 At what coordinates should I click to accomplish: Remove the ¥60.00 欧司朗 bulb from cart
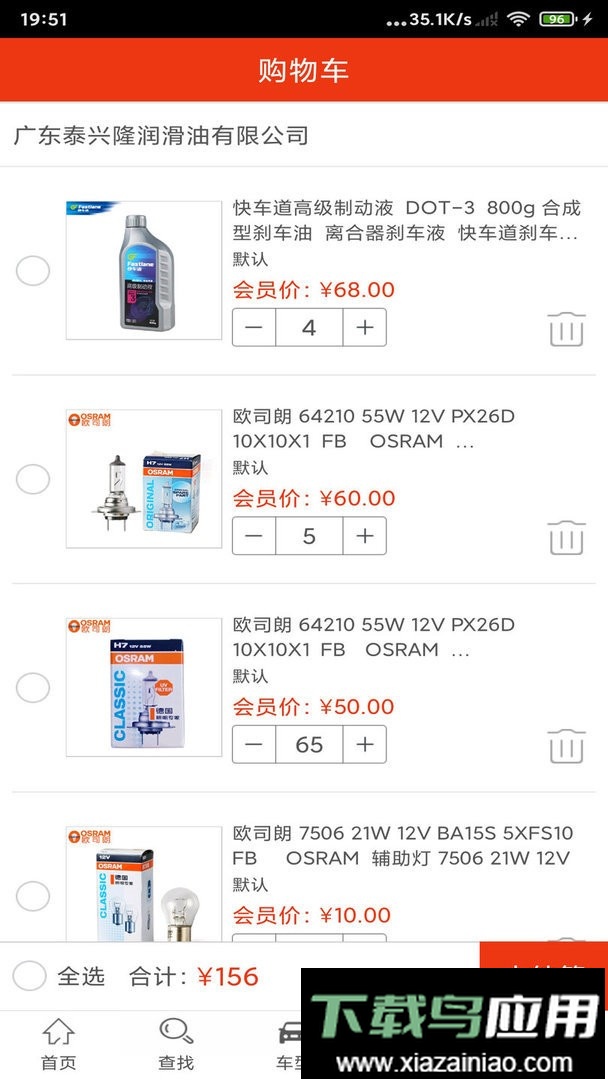(566, 538)
